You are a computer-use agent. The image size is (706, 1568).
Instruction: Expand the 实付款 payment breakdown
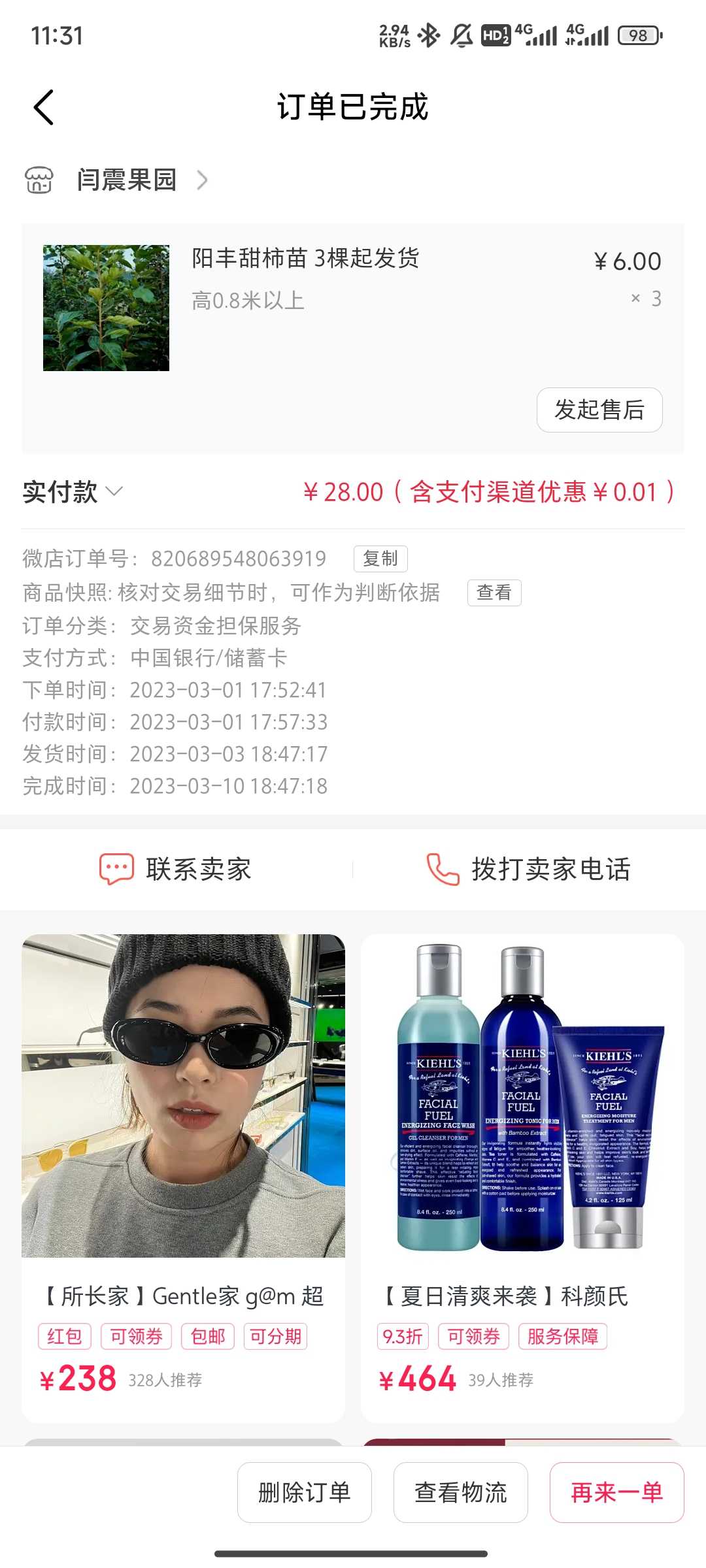pyautogui.click(x=73, y=492)
